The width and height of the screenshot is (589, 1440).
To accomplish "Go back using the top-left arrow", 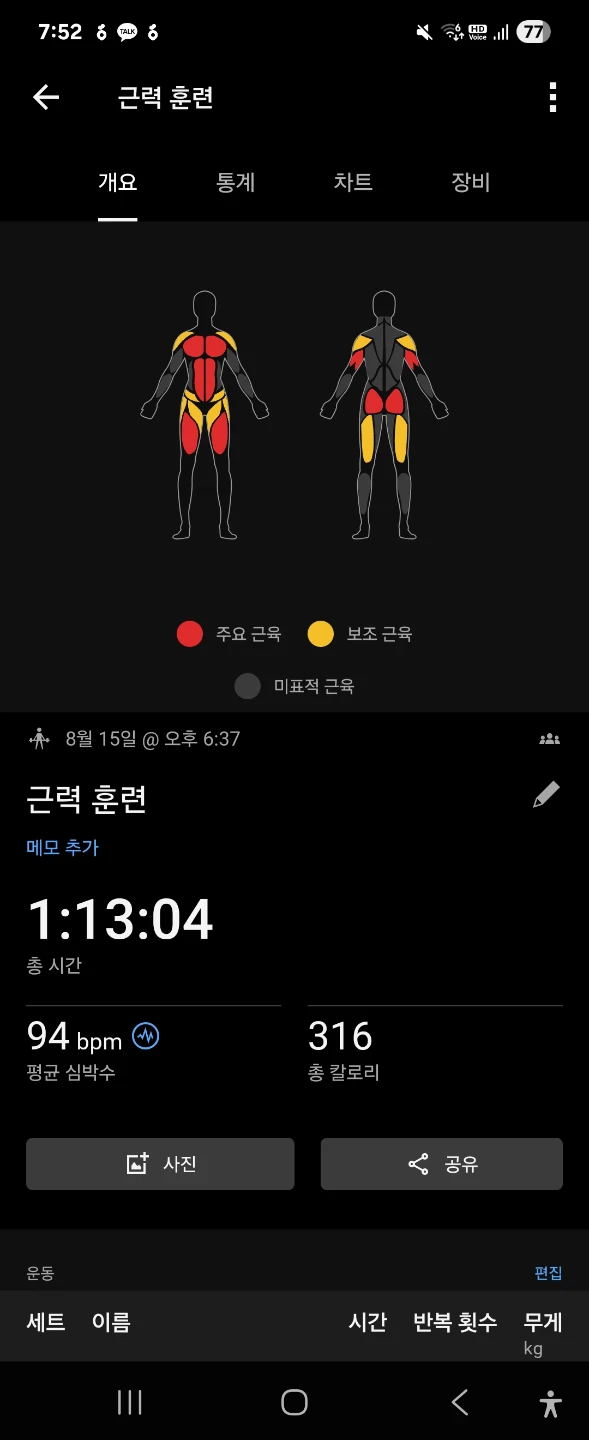I will point(46,97).
